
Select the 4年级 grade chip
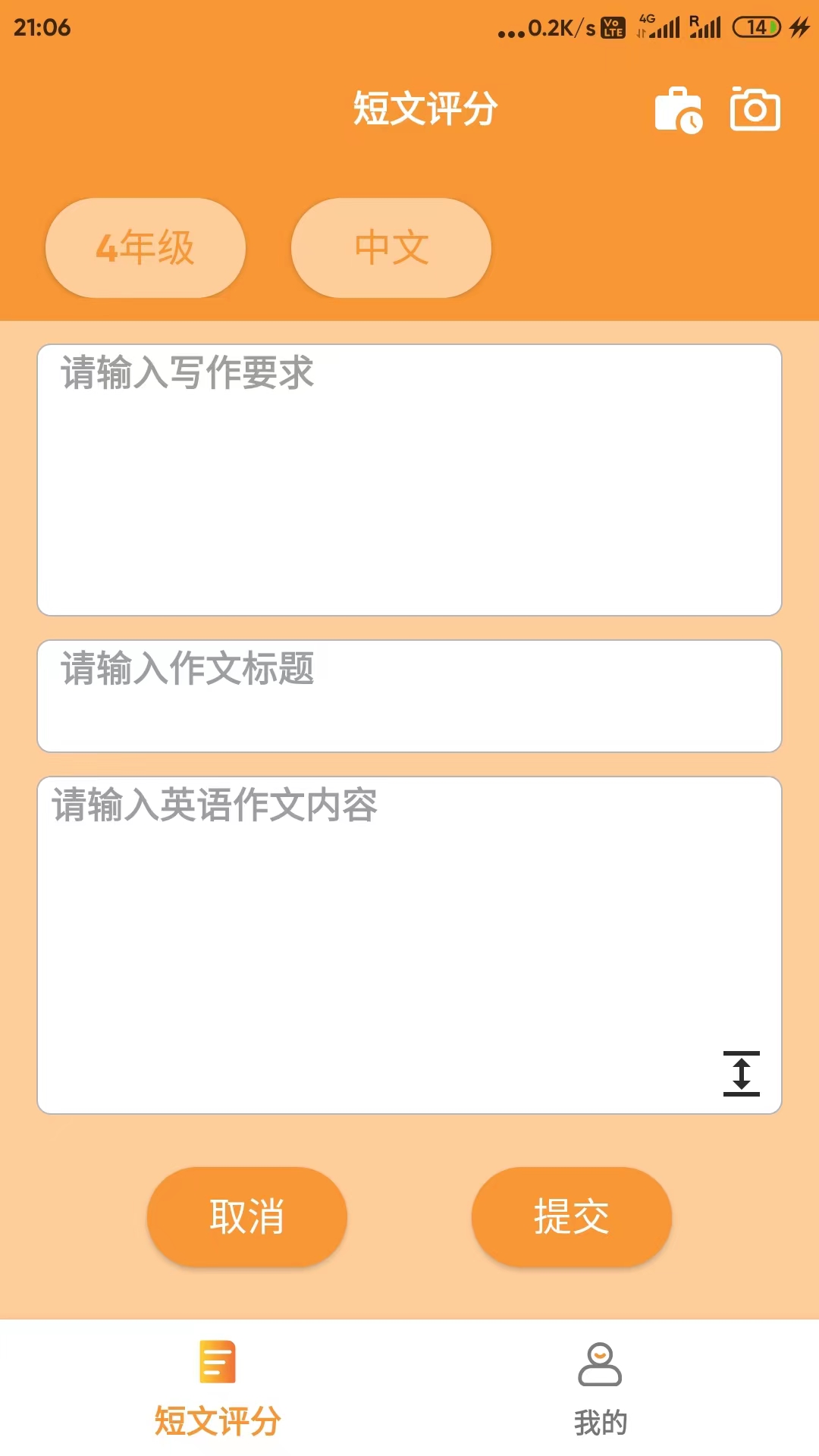146,248
